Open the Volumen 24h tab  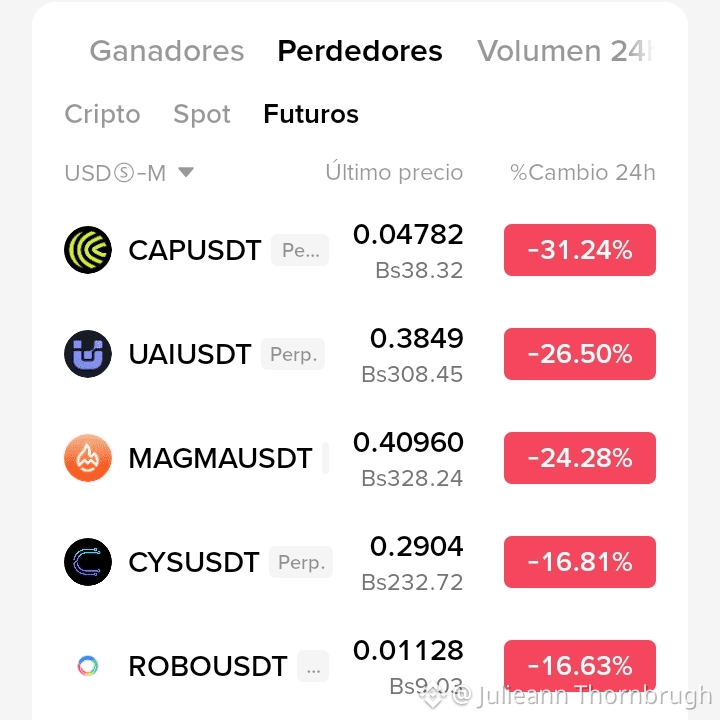pos(565,51)
